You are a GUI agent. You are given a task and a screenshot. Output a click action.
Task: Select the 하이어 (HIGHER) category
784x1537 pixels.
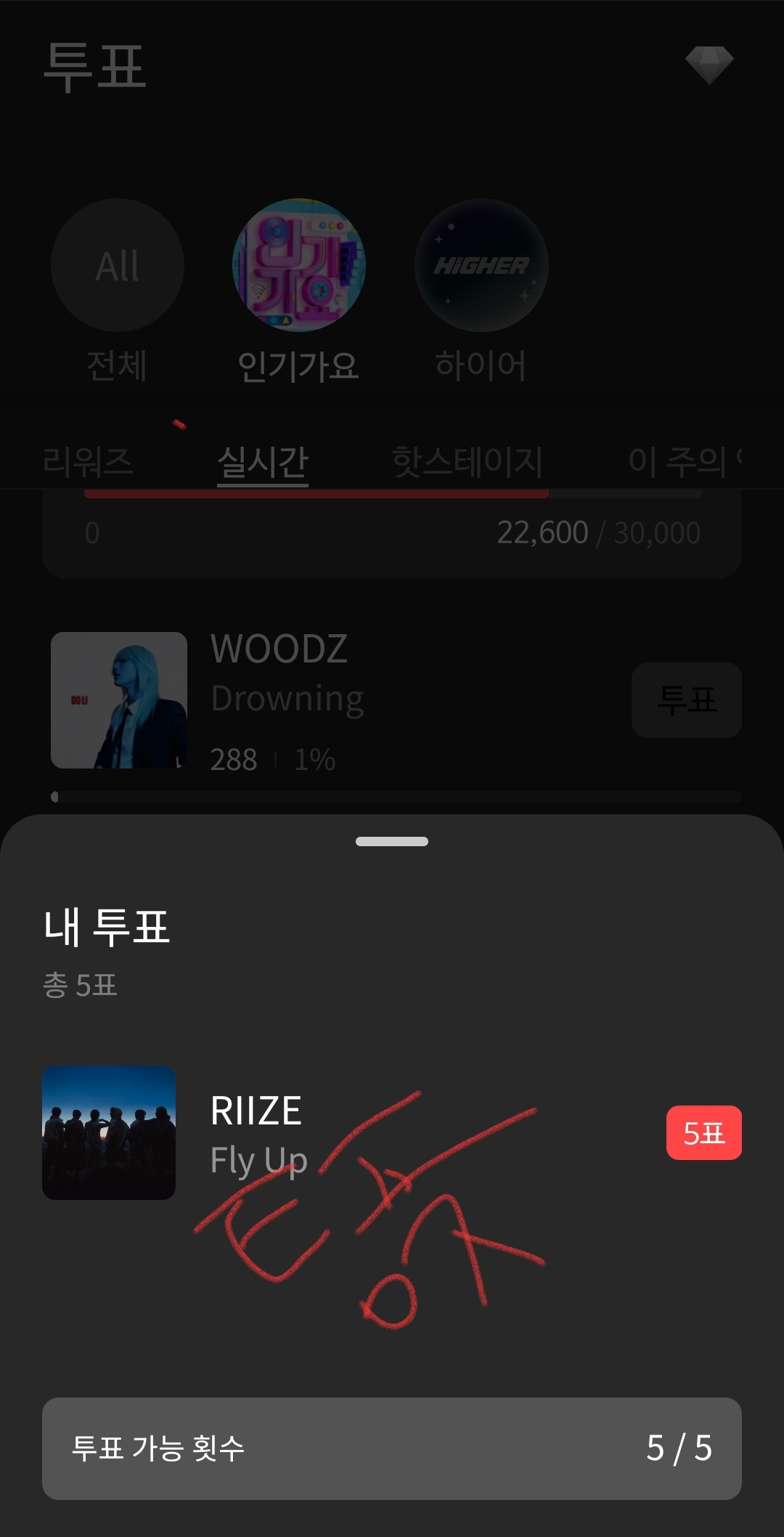481,265
